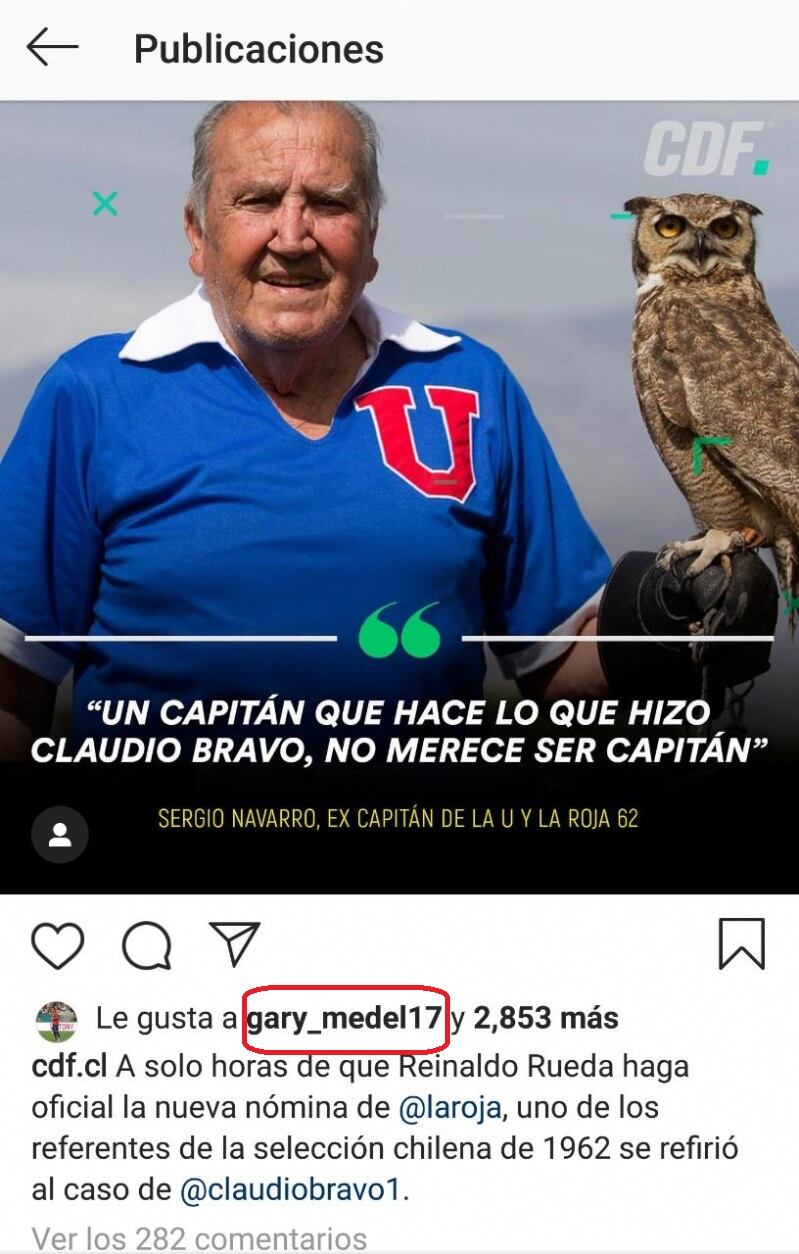The height and width of the screenshot is (1254, 799).
Task: Open the CDF post image
Action: point(400,450)
